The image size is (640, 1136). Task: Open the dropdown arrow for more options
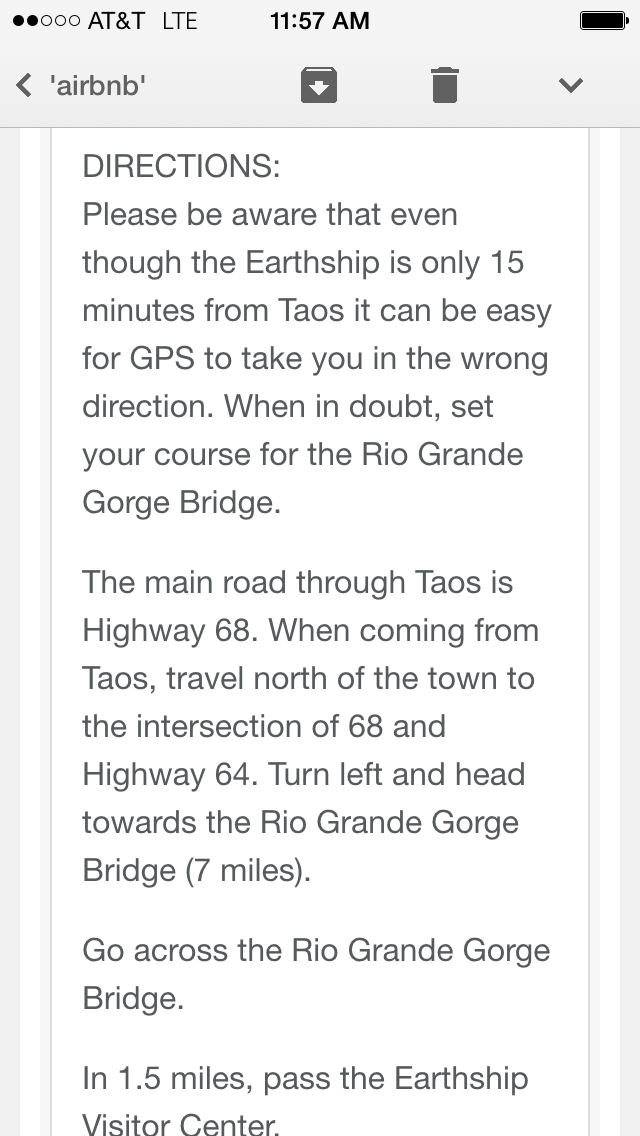click(571, 85)
